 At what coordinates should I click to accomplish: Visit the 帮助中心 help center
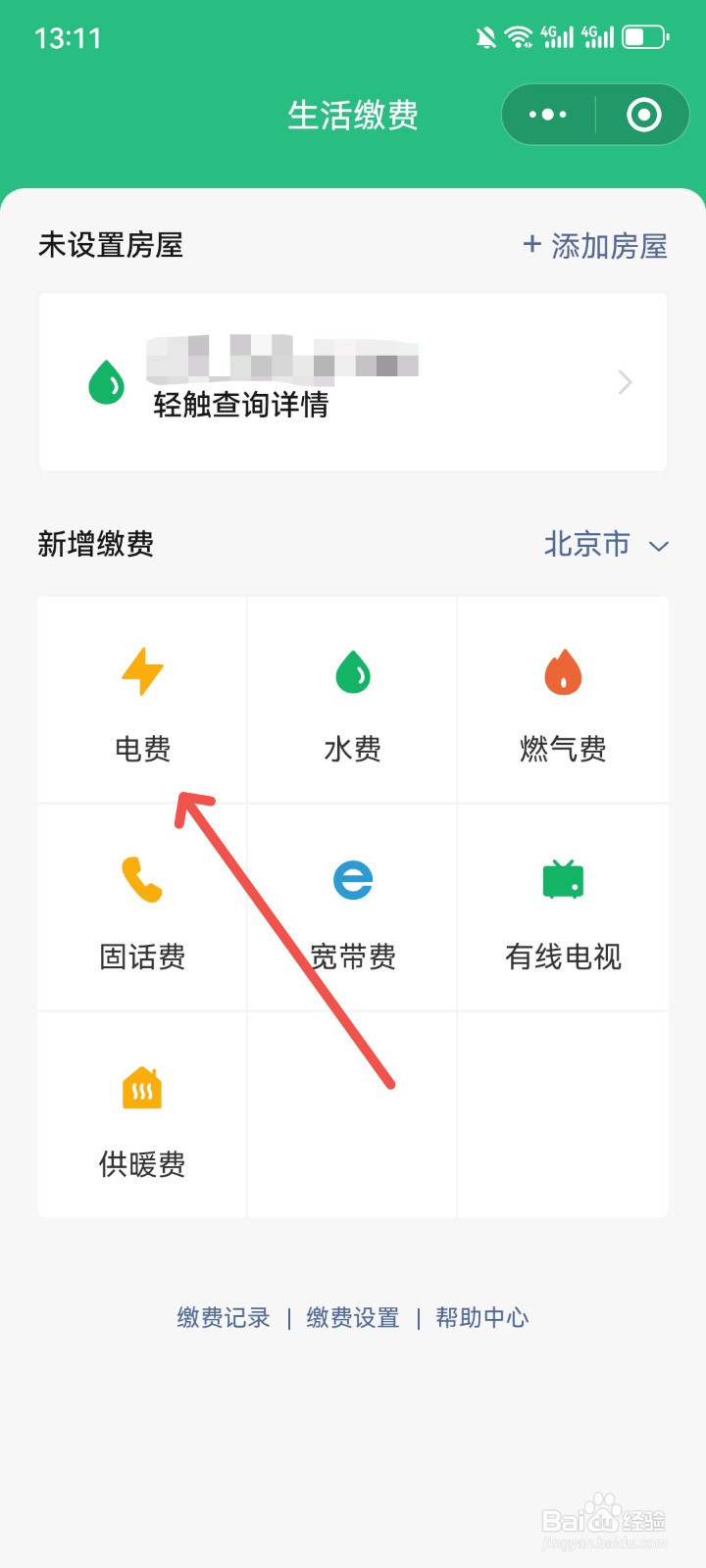(x=481, y=1317)
